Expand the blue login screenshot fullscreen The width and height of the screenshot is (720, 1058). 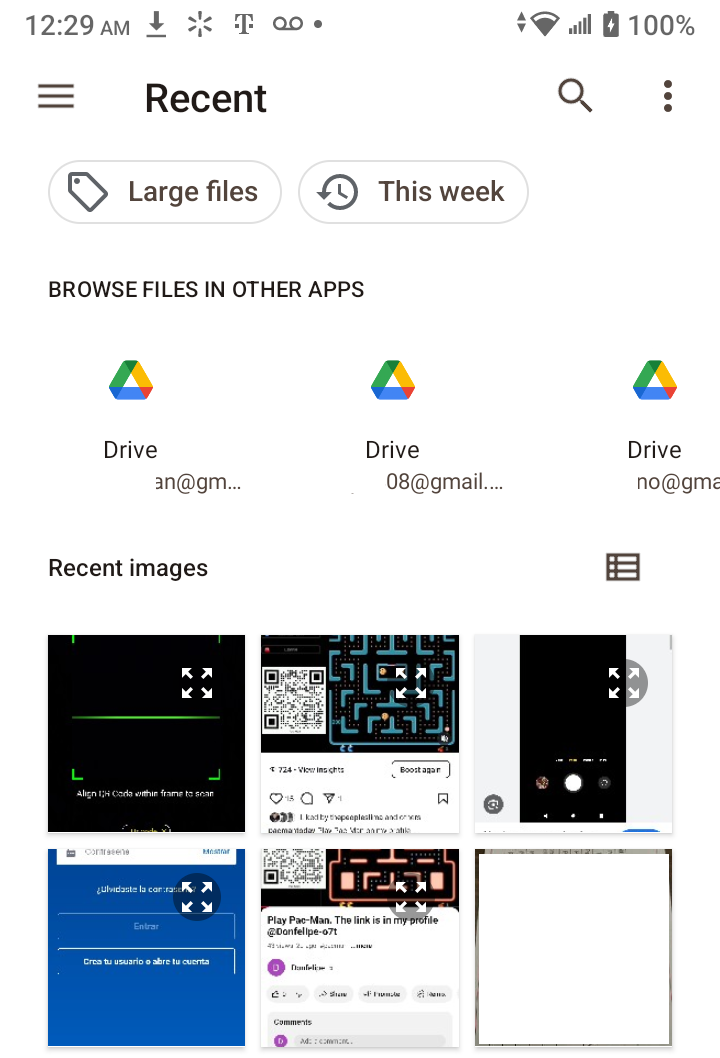click(197, 898)
